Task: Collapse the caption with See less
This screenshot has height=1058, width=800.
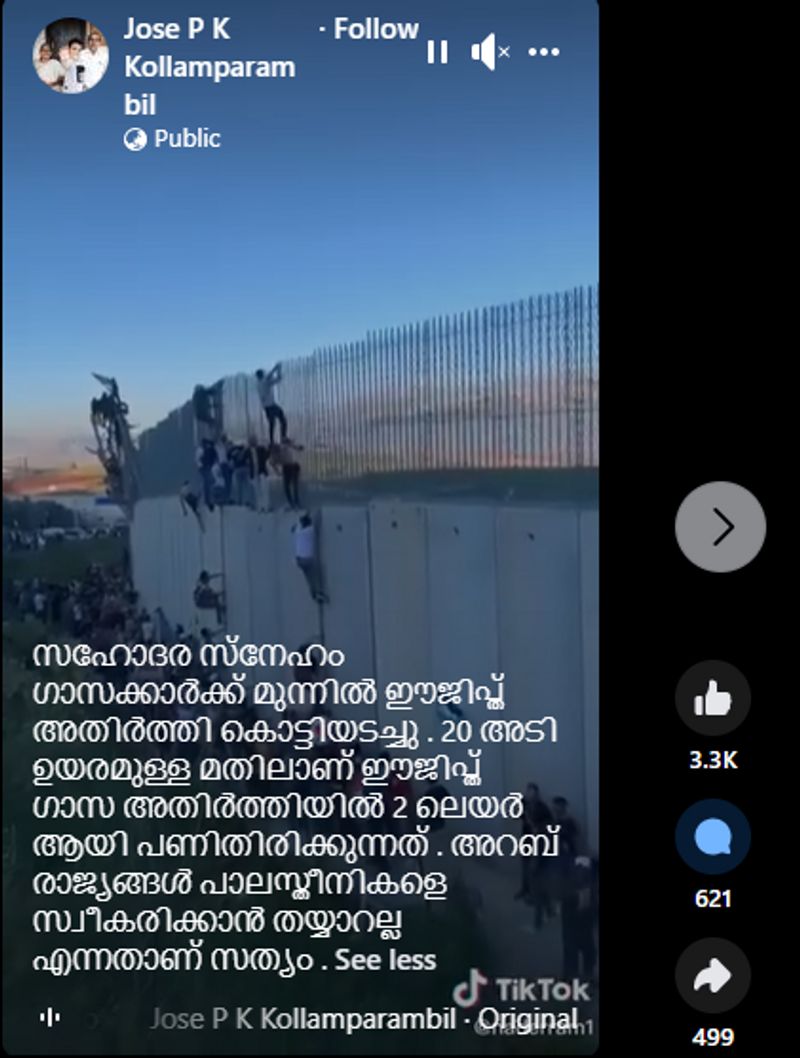Action: (x=385, y=961)
